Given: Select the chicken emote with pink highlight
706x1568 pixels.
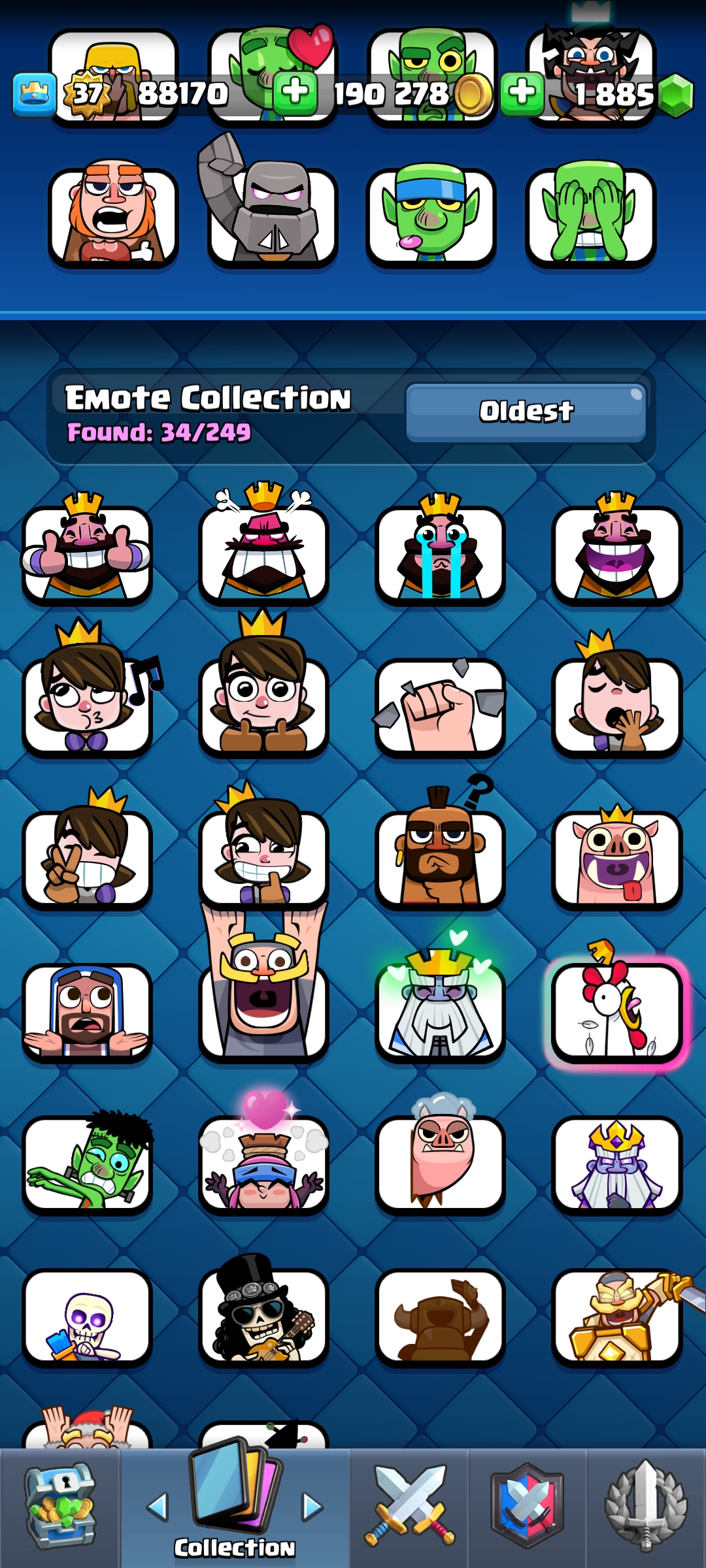Looking at the screenshot, I should tap(616, 1010).
